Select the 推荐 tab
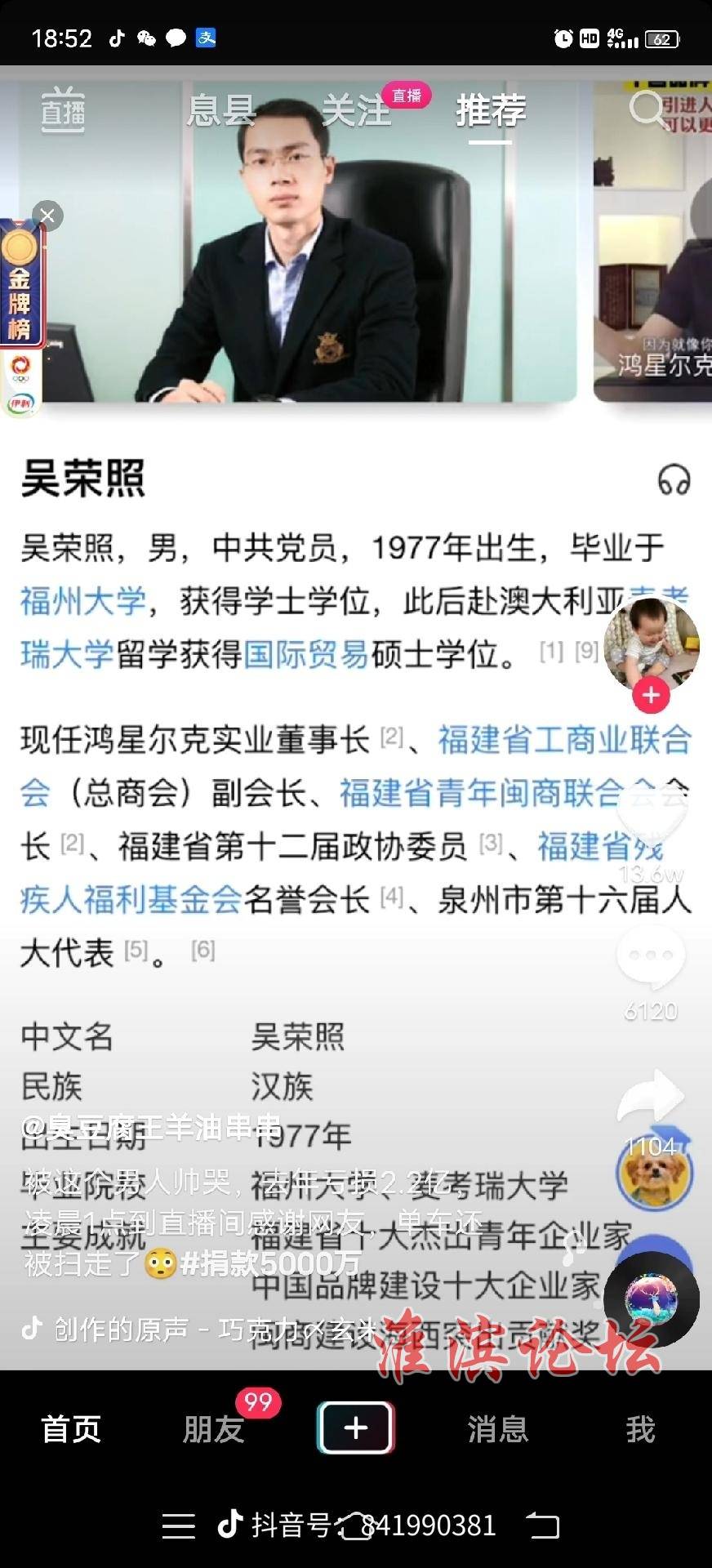Image resolution: width=712 pixels, height=1568 pixels. coord(491,110)
